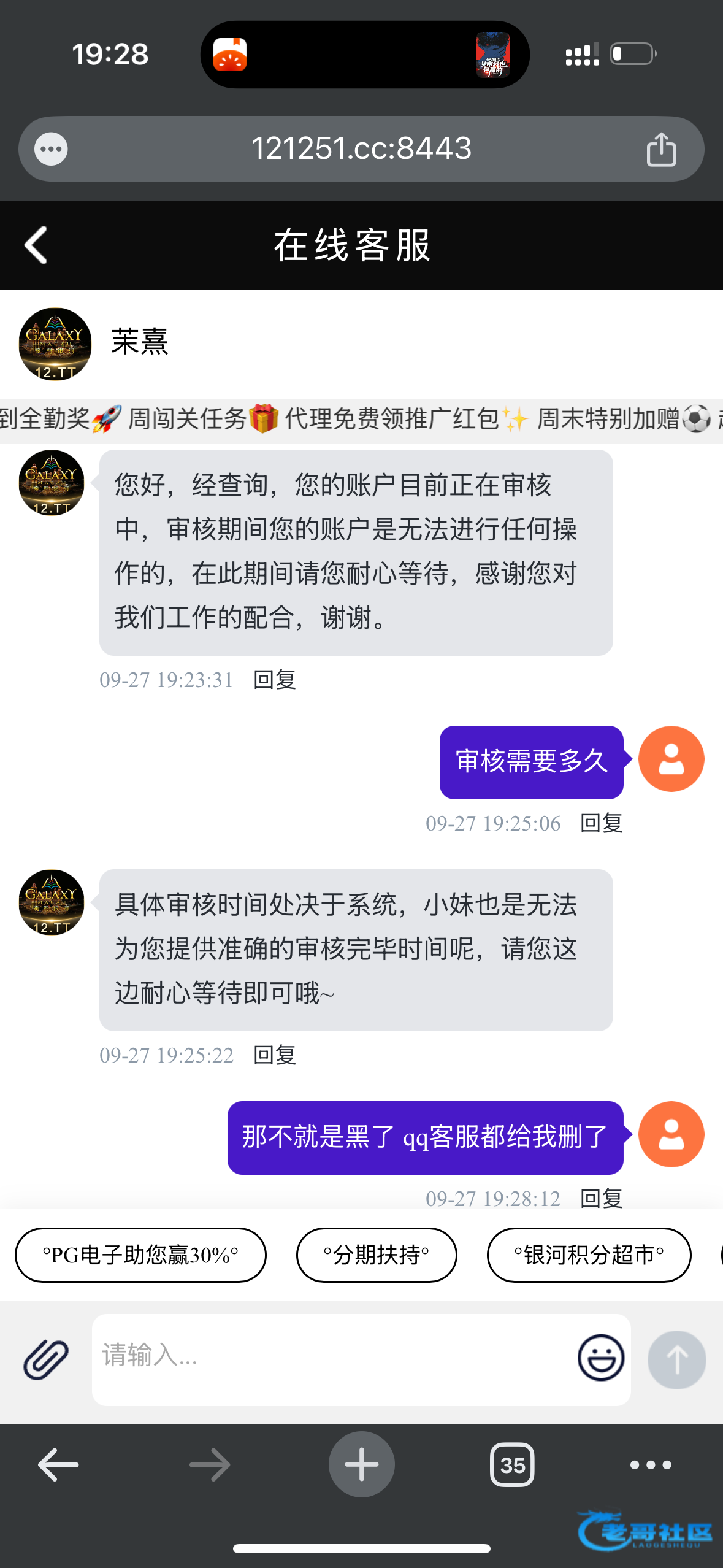Send the message with the arrow button
Screen dimensions: 723x1568
676,1359
